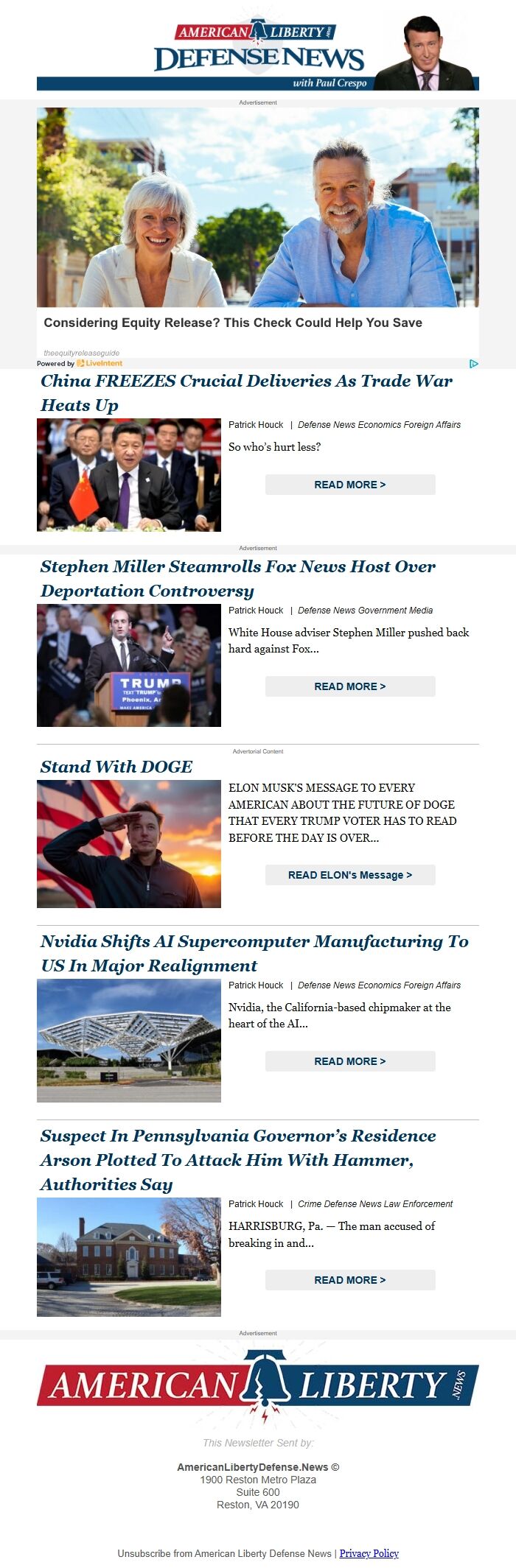Read more on the Harrisburg arson story
Viewport: 516px width, 1568px height.
tap(350, 1280)
